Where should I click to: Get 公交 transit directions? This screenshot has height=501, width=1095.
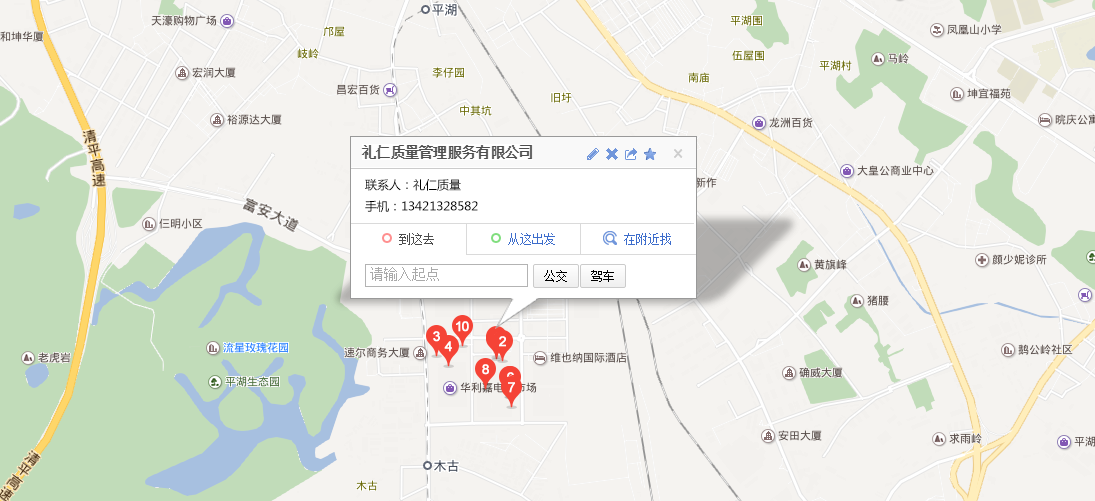click(x=555, y=276)
